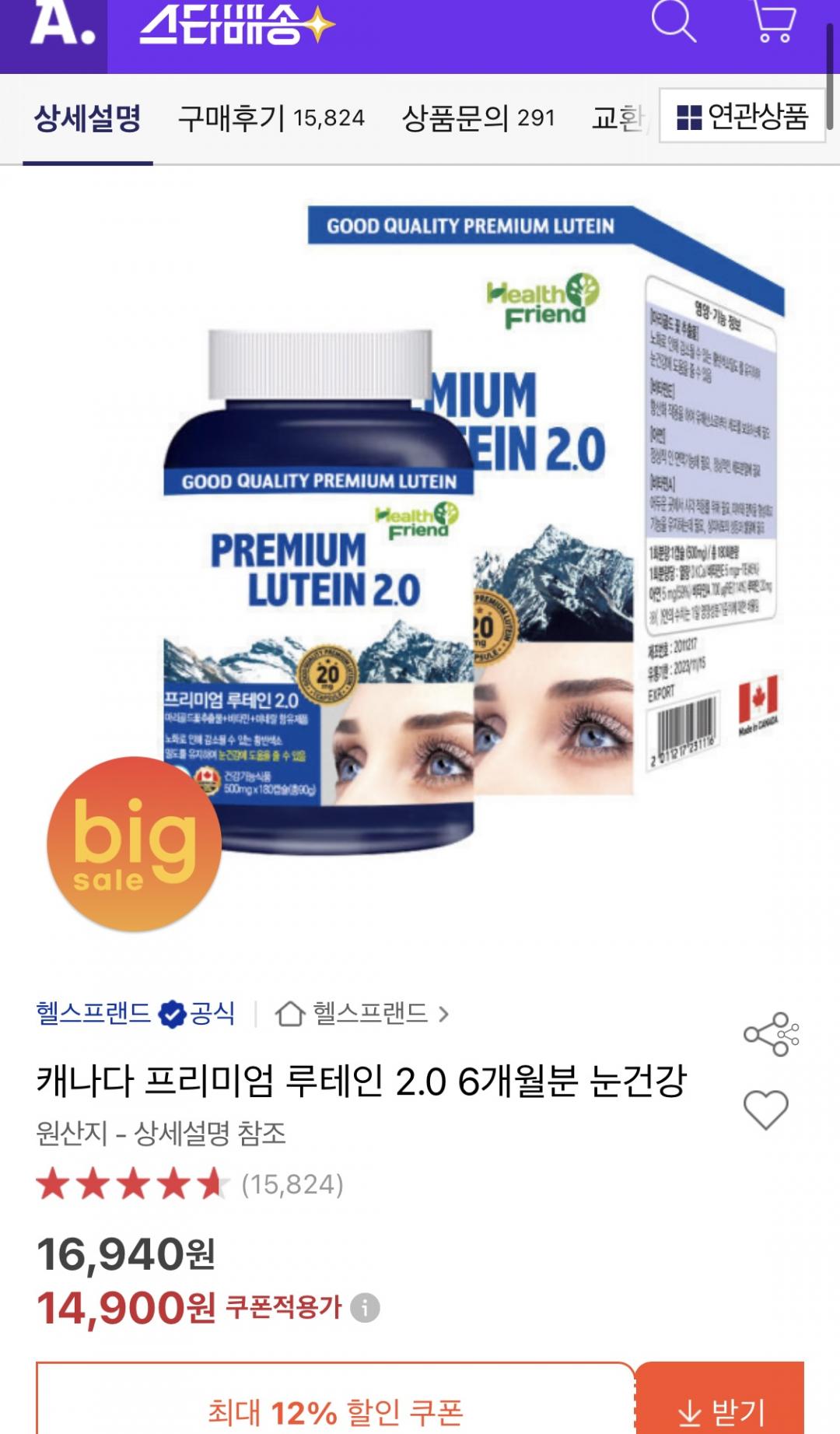Switch to the 상품문의 tab
This screenshot has width=840, height=1434.
coord(478,118)
